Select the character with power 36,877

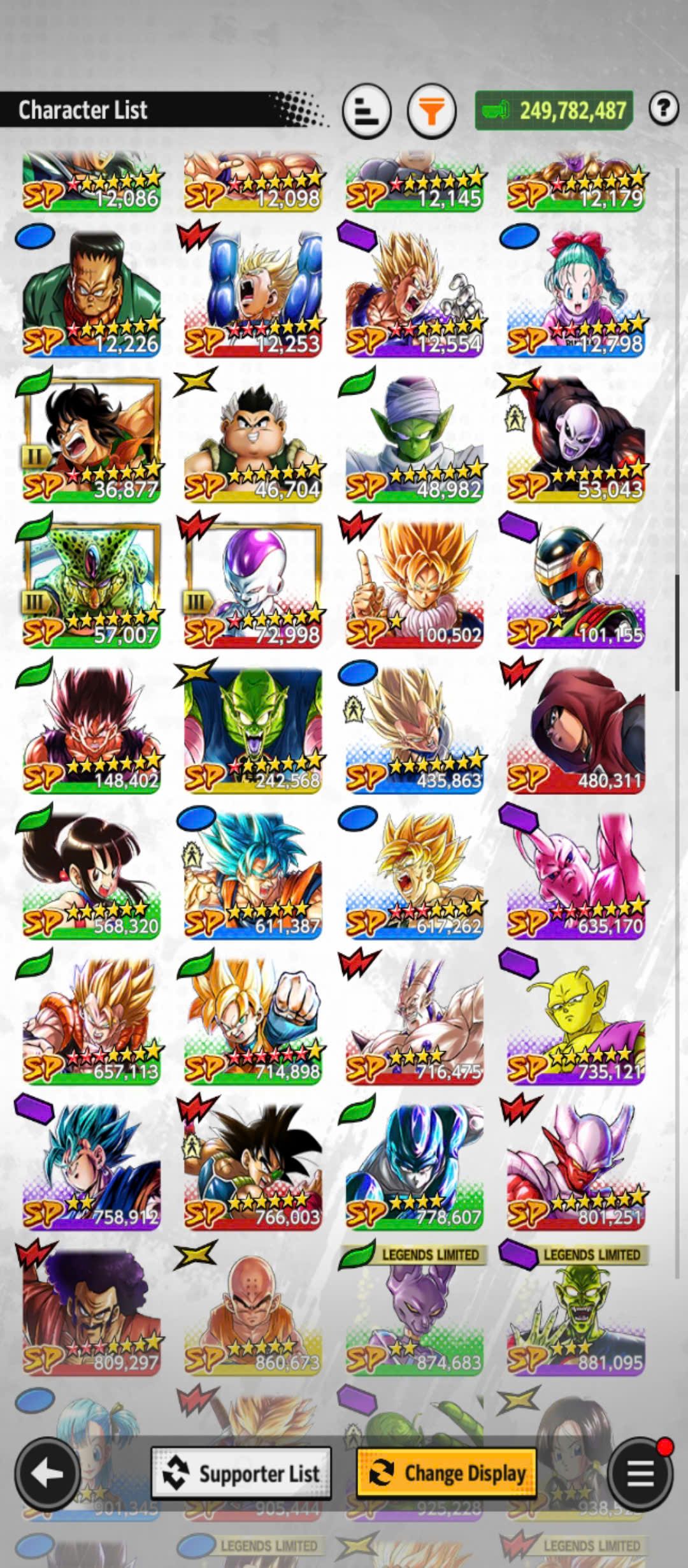tap(91, 439)
